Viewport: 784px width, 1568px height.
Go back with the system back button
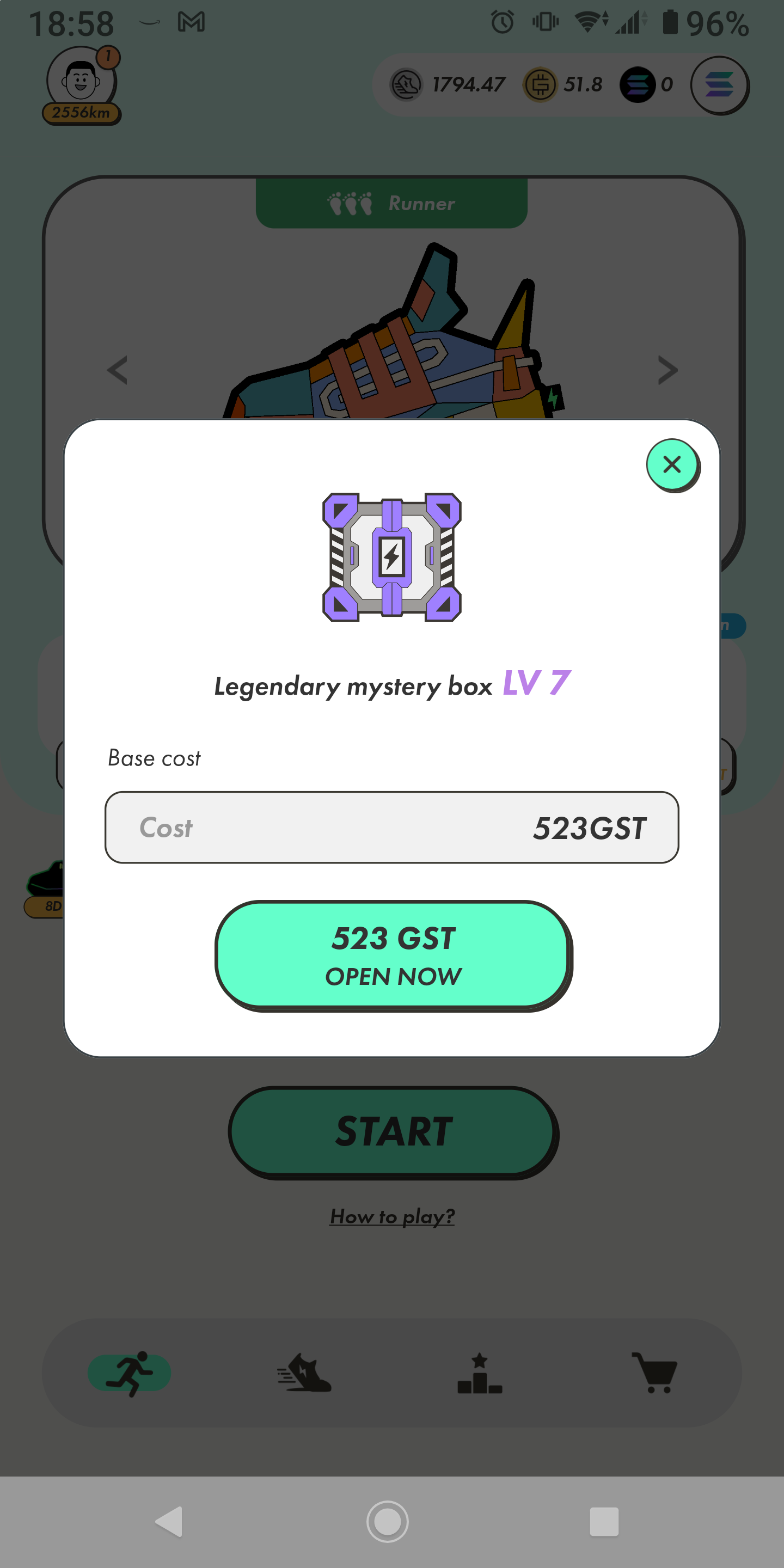coord(169,1521)
